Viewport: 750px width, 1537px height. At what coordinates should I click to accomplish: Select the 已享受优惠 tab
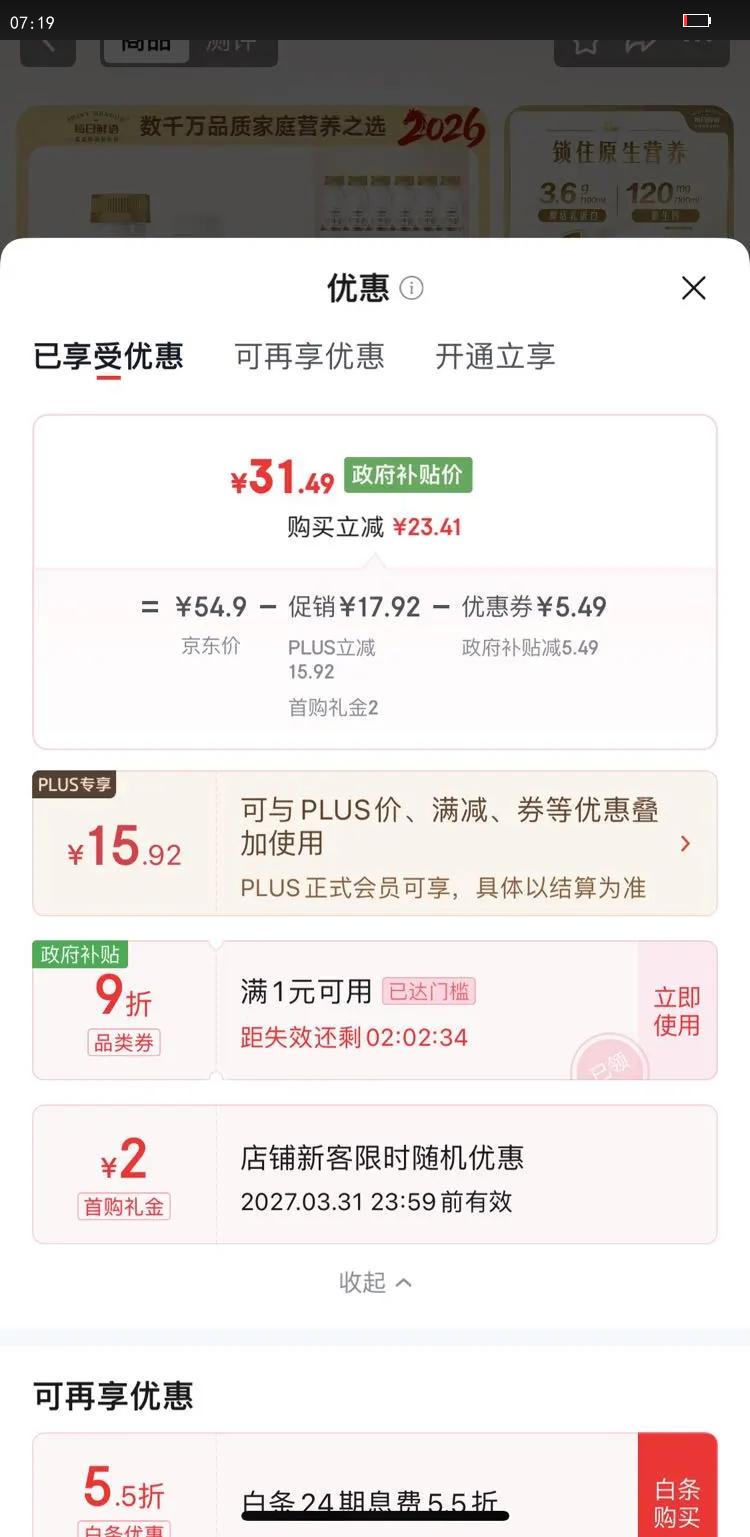(108, 357)
